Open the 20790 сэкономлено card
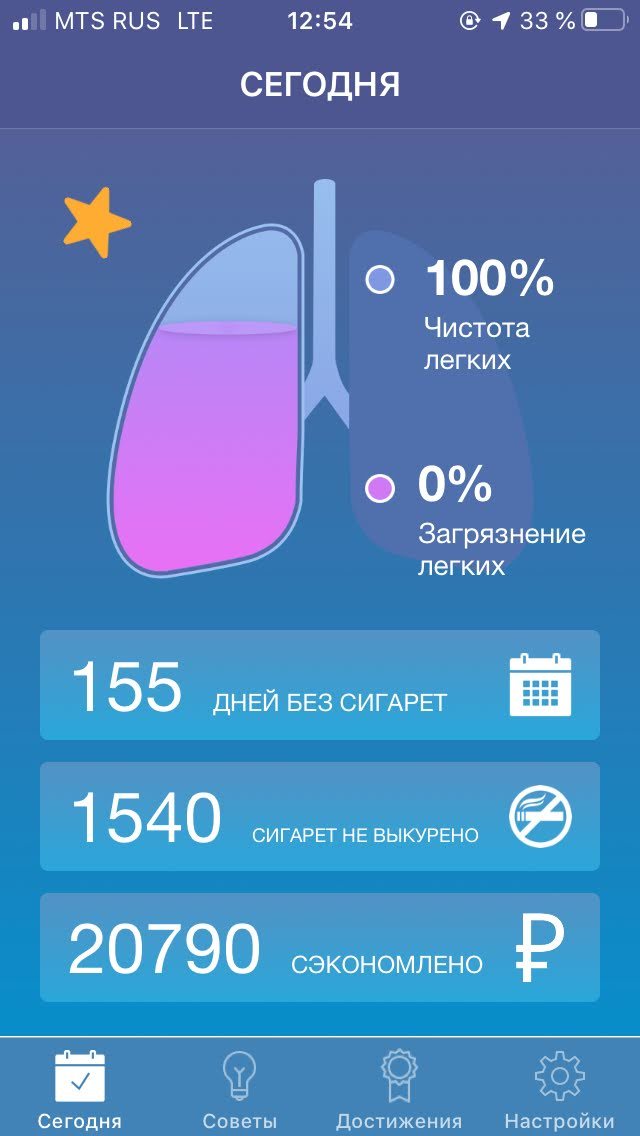 tap(320, 947)
